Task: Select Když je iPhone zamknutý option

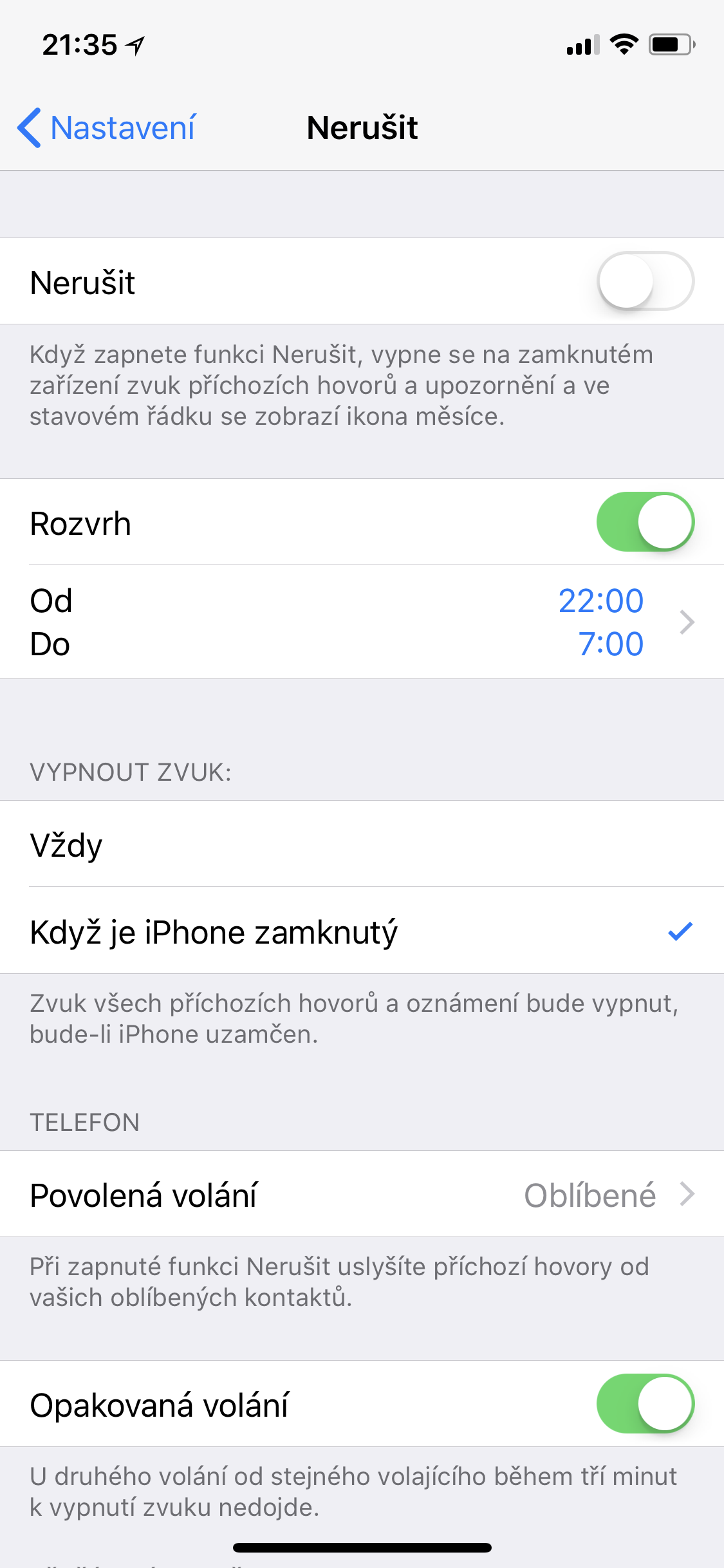Action: click(362, 931)
